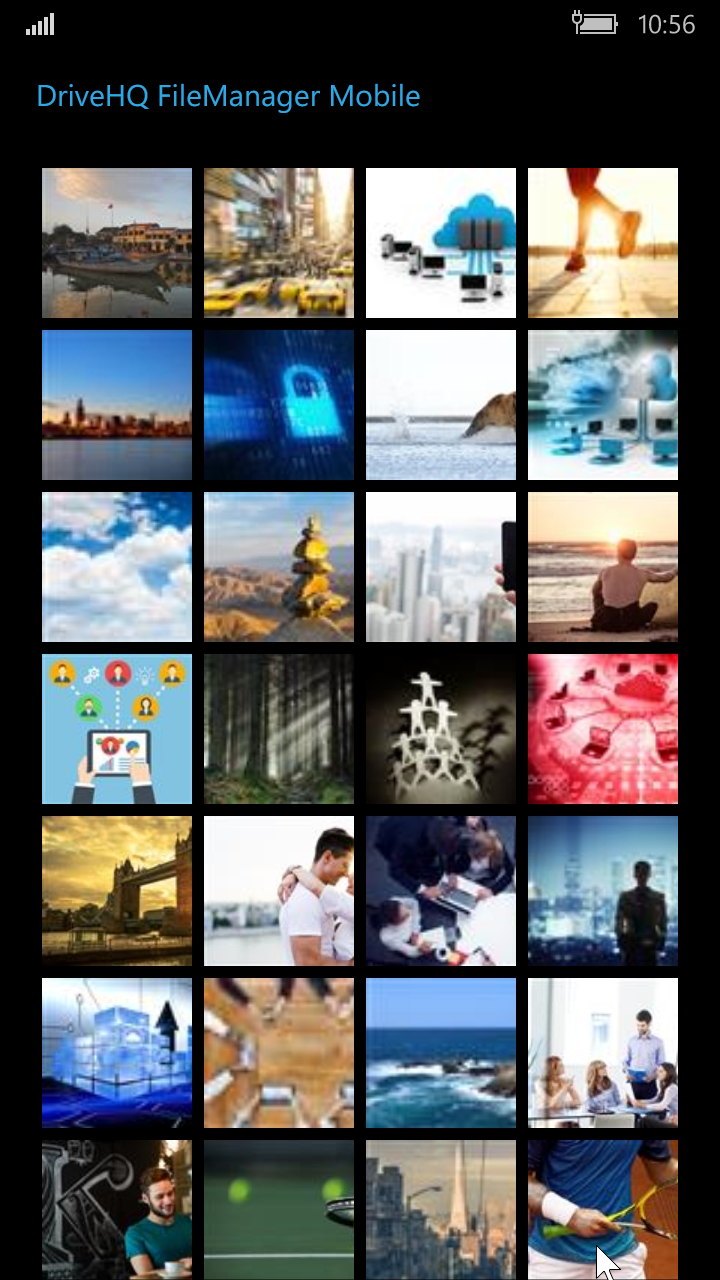This screenshot has height=1280, width=720.
Task: Tap the battery indicator in status bar
Action: click(600, 24)
